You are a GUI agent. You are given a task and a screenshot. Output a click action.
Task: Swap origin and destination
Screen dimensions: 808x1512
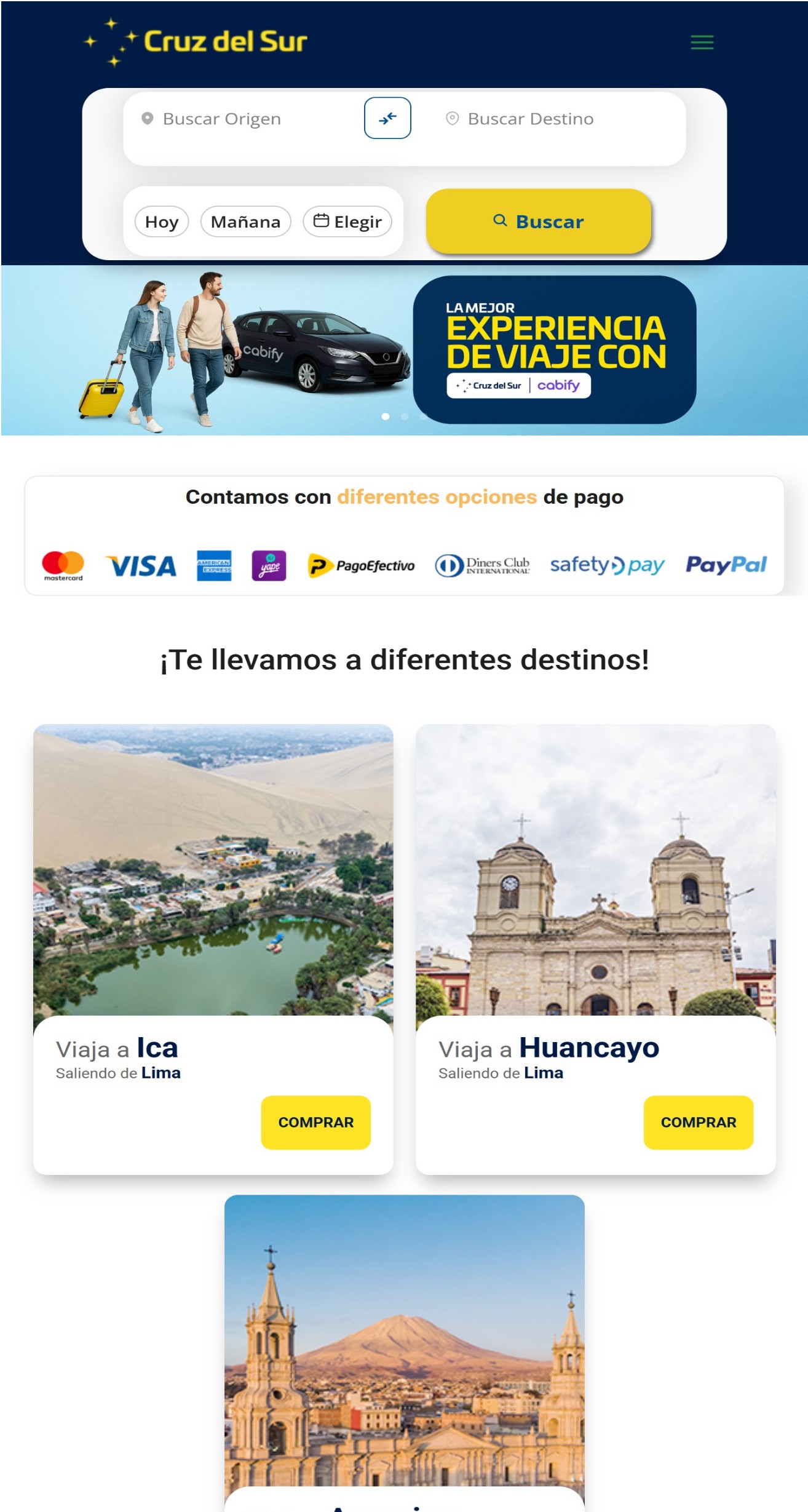coord(387,118)
